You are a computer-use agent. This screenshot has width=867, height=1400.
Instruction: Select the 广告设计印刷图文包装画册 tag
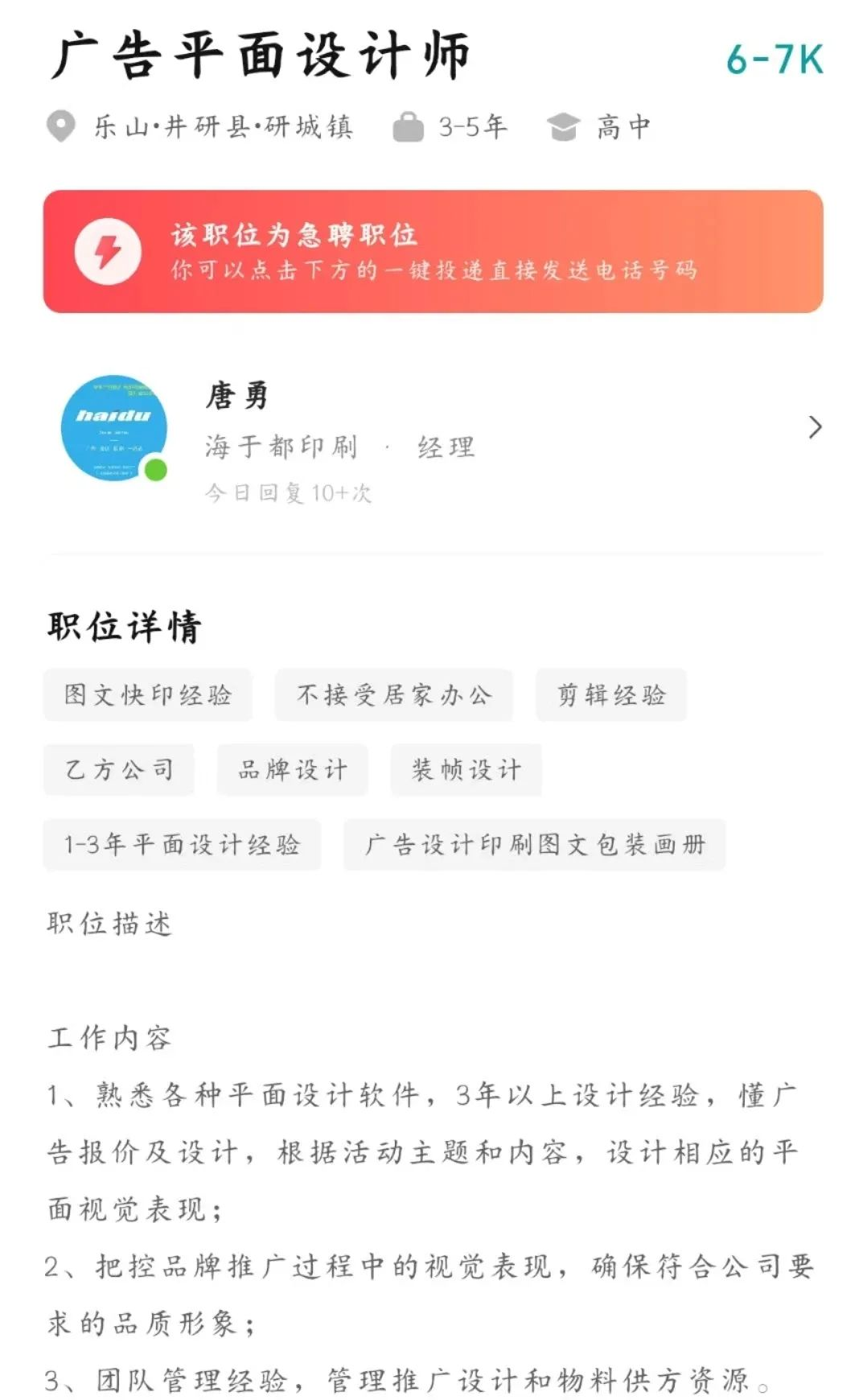coord(535,844)
